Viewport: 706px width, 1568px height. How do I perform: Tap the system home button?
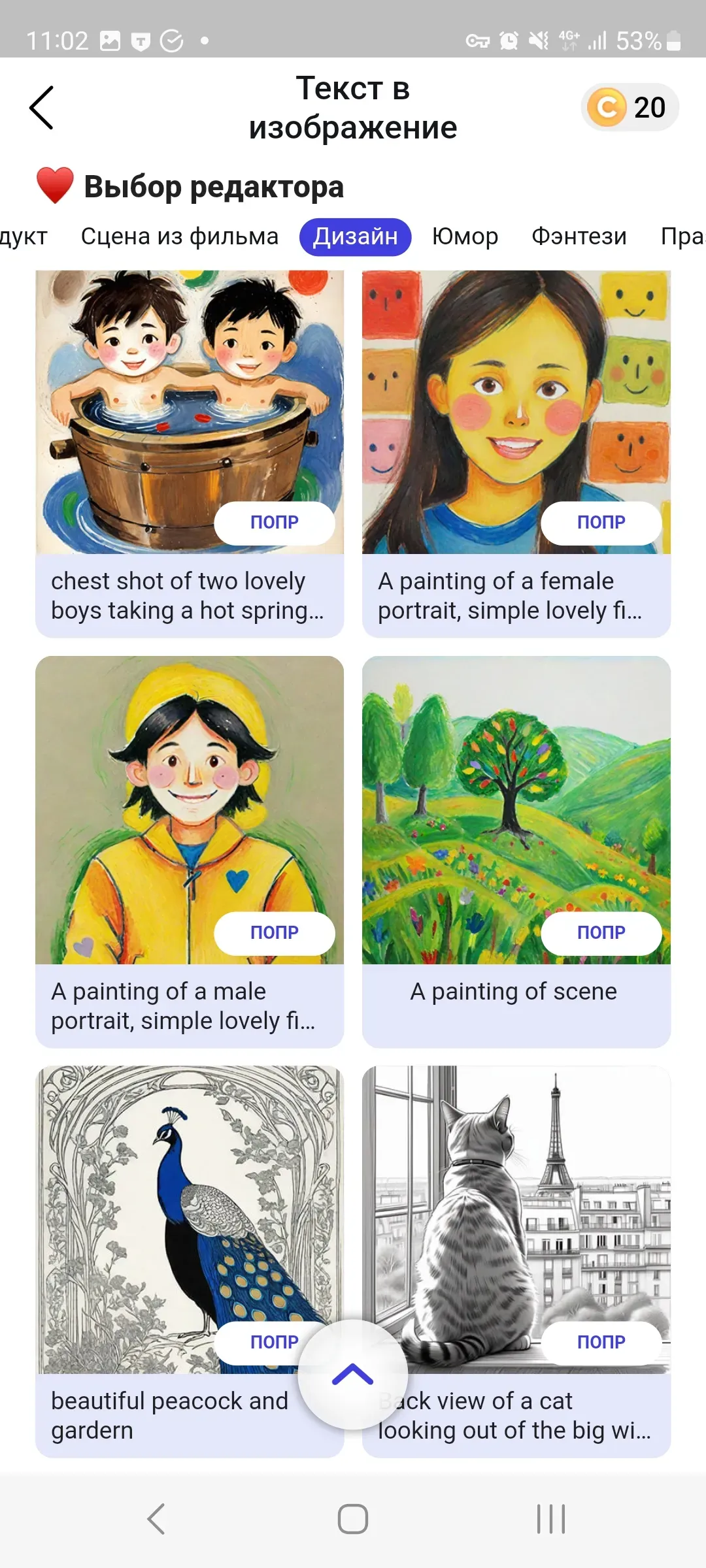pyautogui.click(x=353, y=1518)
